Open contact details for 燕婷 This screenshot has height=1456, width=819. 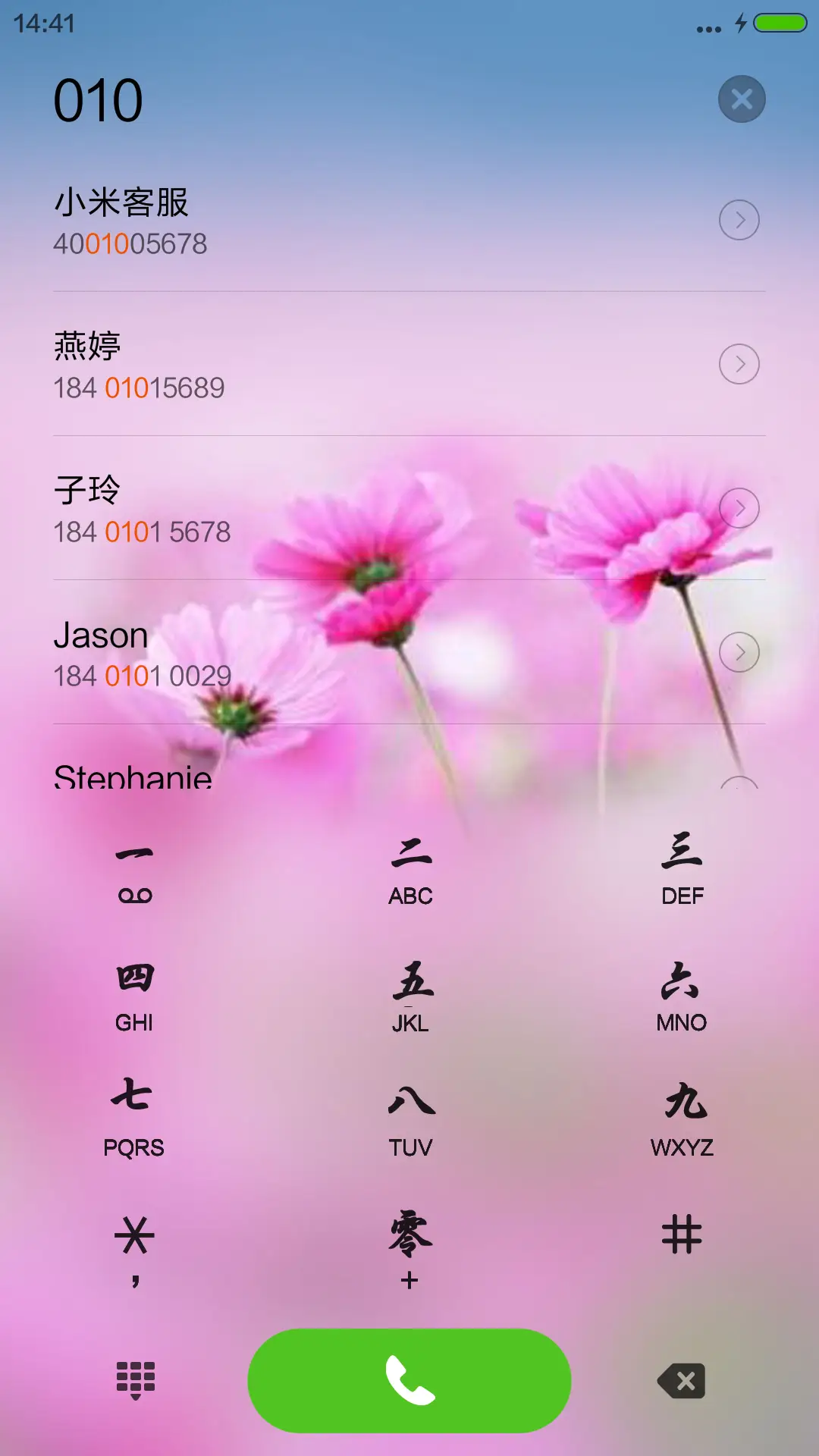(739, 364)
